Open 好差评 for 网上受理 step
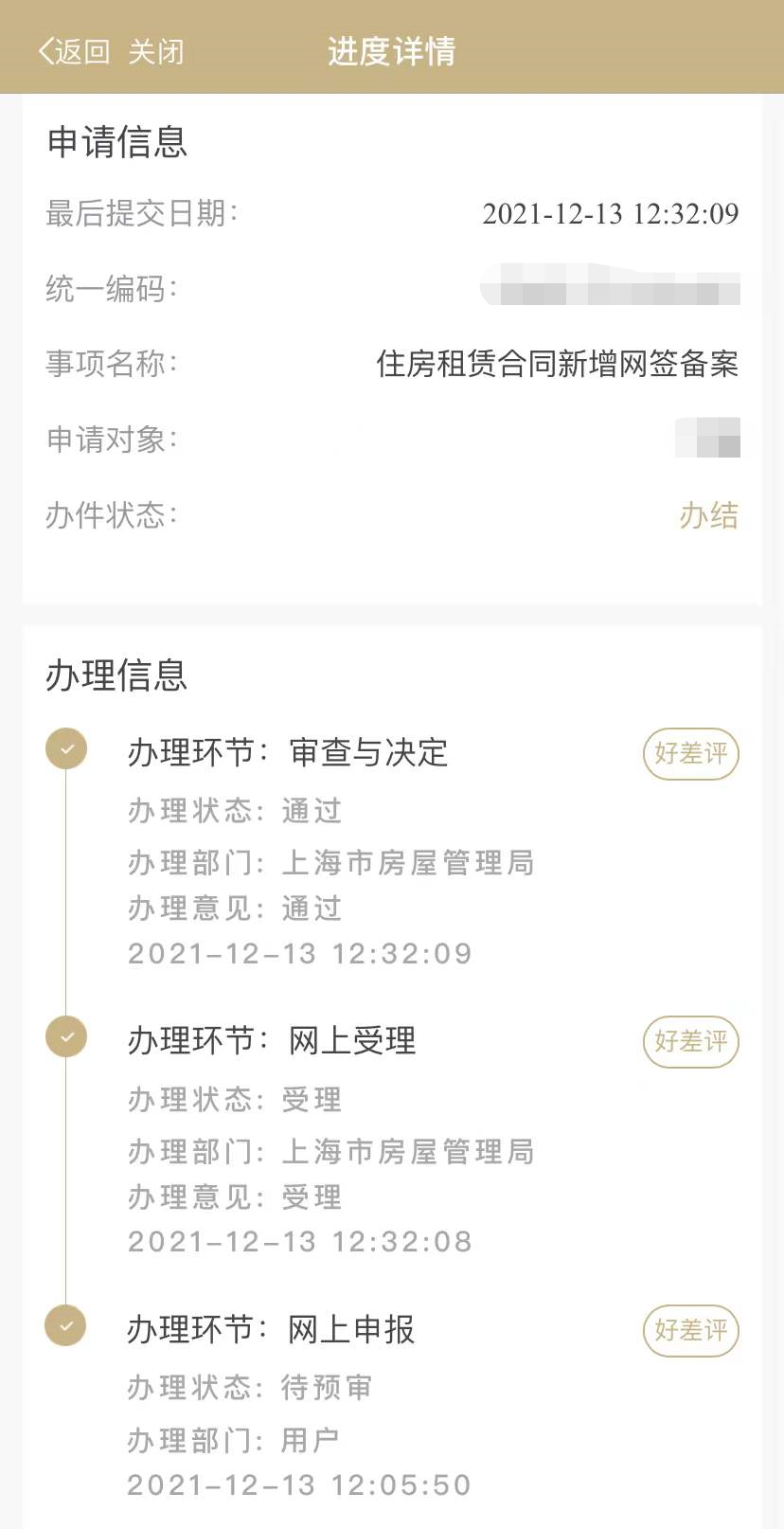Image resolution: width=784 pixels, height=1529 pixels. pos(691,1041)
